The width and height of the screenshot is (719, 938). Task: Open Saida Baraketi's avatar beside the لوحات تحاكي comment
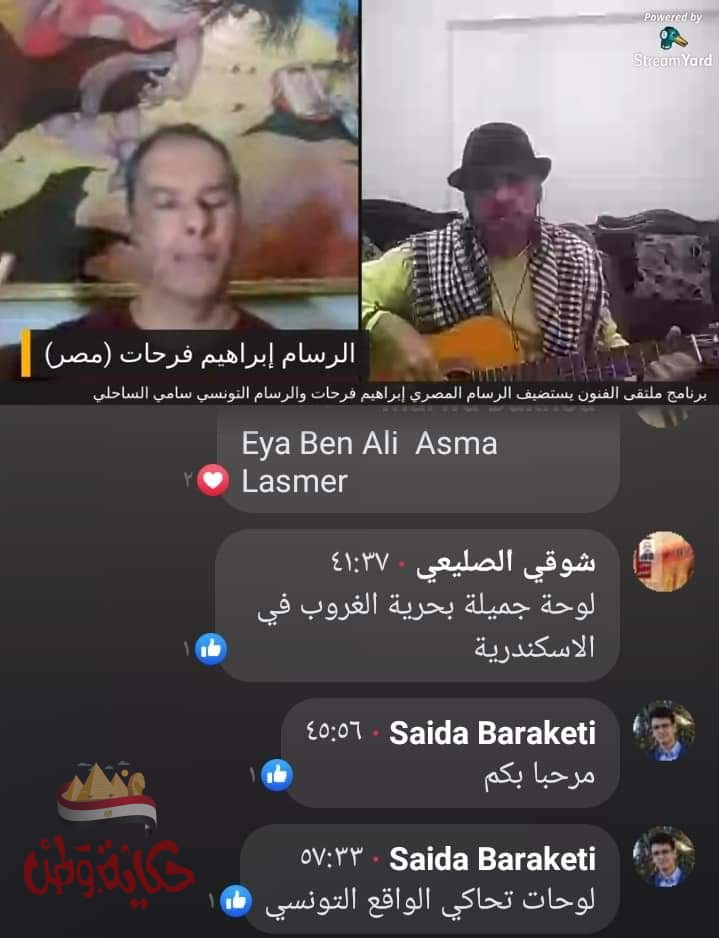[x=663, y=857]
